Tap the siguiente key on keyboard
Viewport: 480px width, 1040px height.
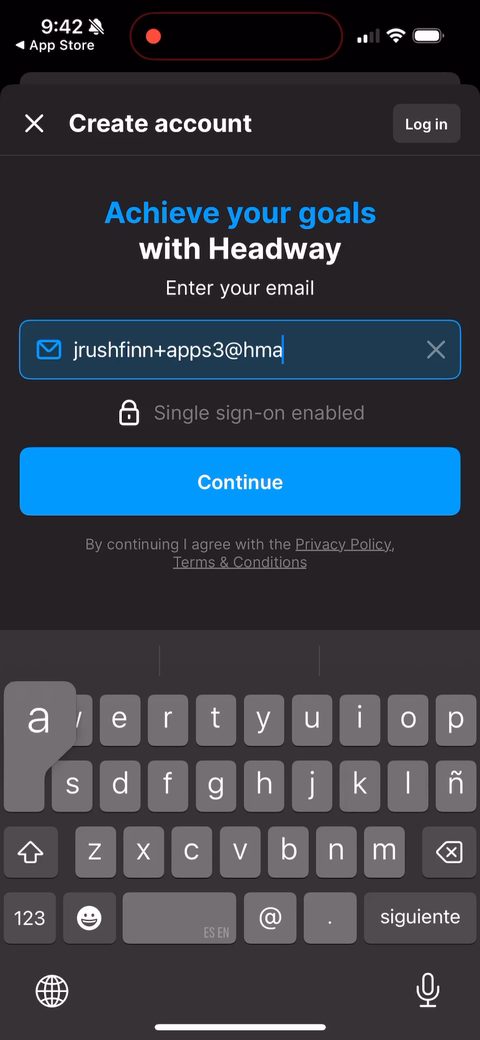click(x=420, y=917)
